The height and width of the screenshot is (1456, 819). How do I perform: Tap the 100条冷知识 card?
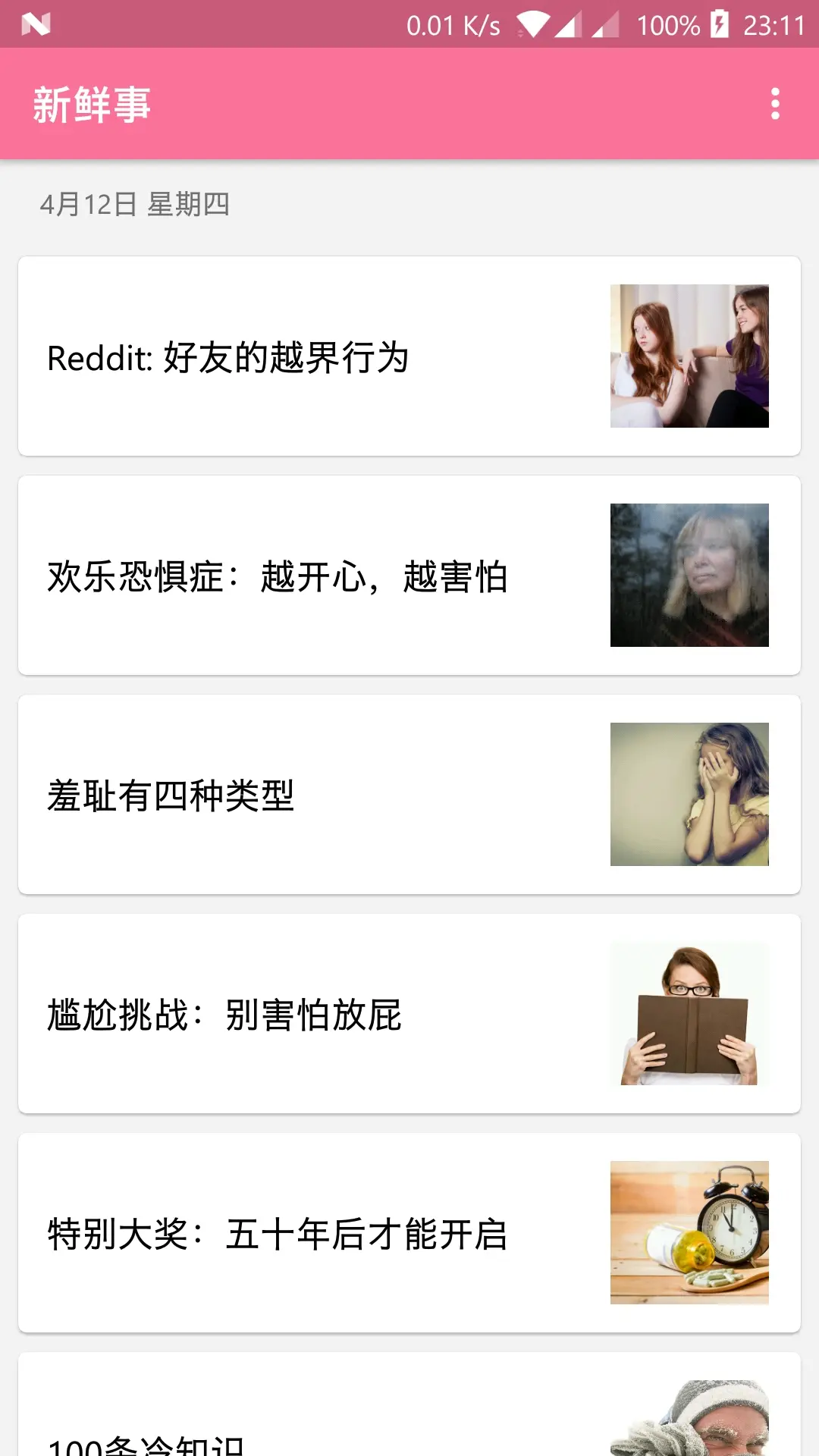point(409,1404)
